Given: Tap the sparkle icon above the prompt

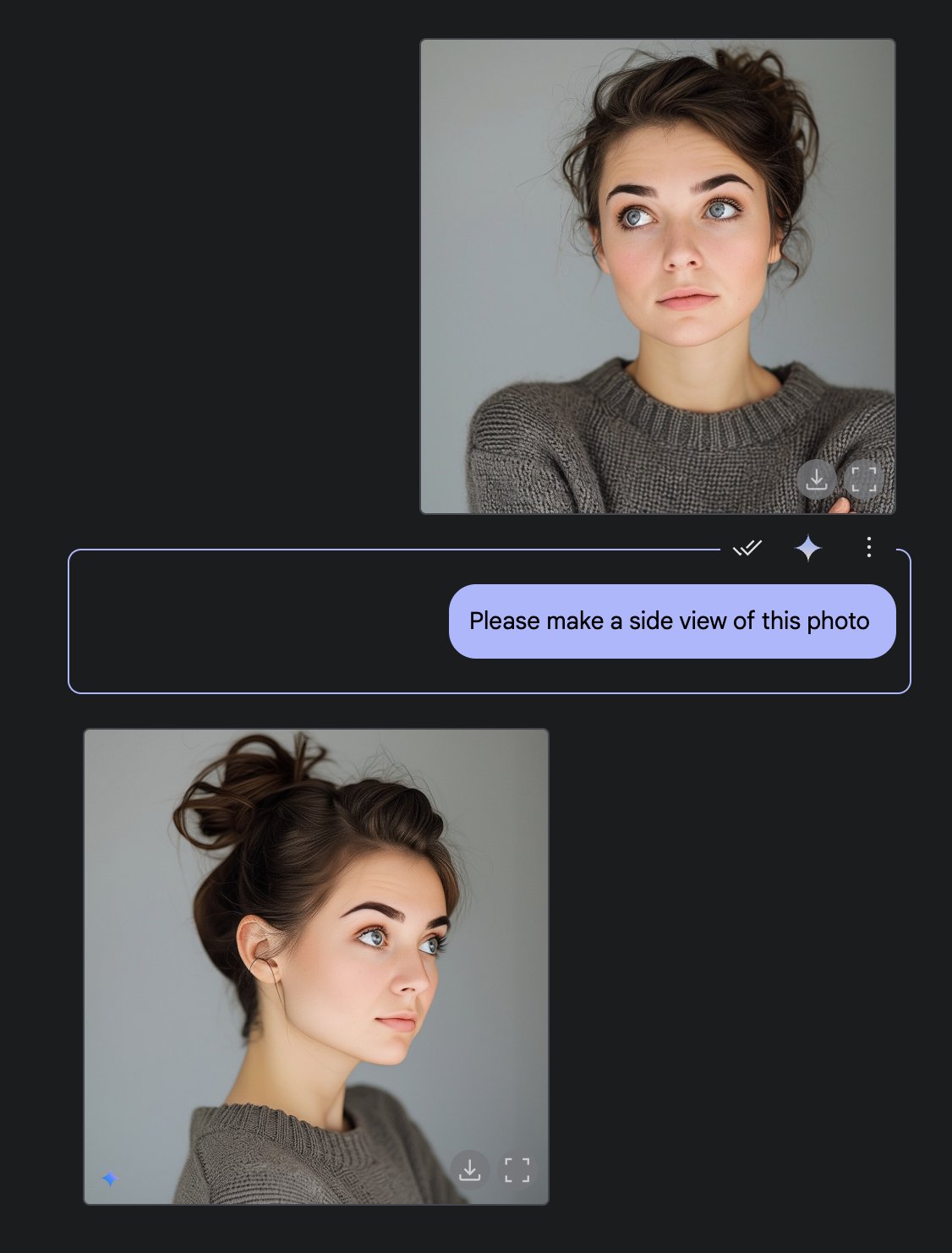Looking at the screenshot, I should coord(808,548).
